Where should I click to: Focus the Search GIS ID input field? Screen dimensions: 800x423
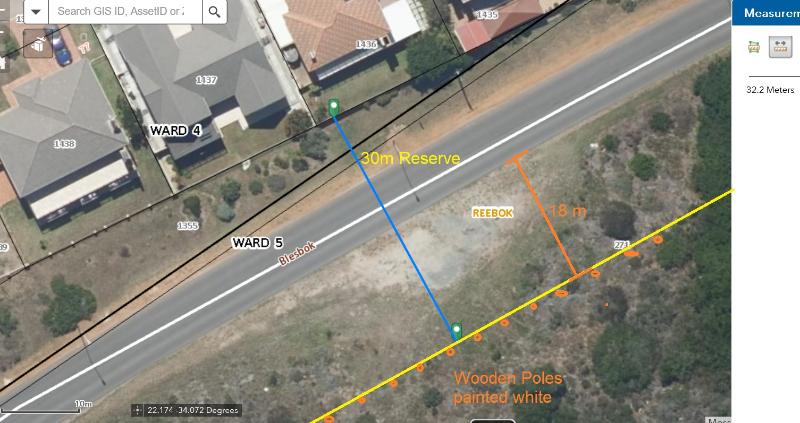tap(125, 12)
